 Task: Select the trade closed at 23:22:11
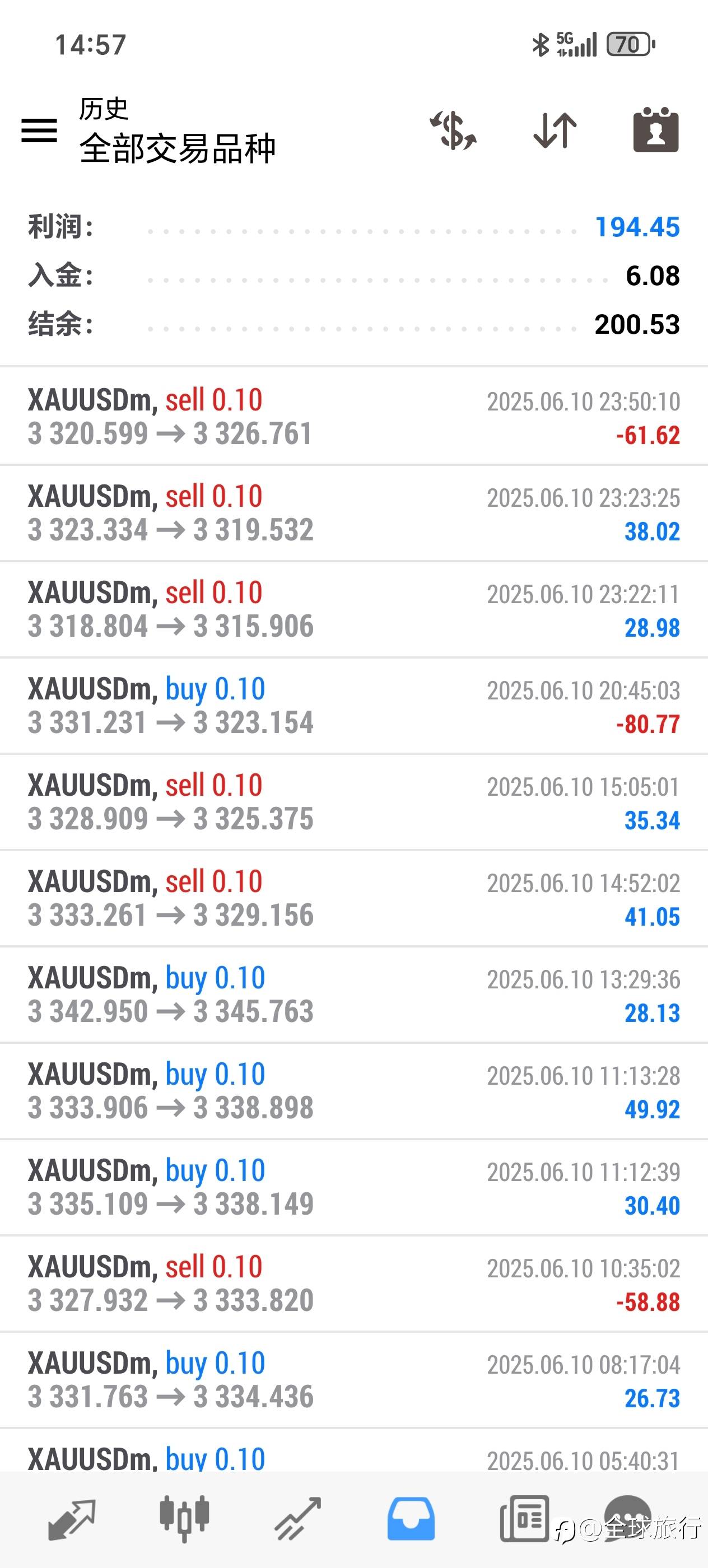[353, 609]
